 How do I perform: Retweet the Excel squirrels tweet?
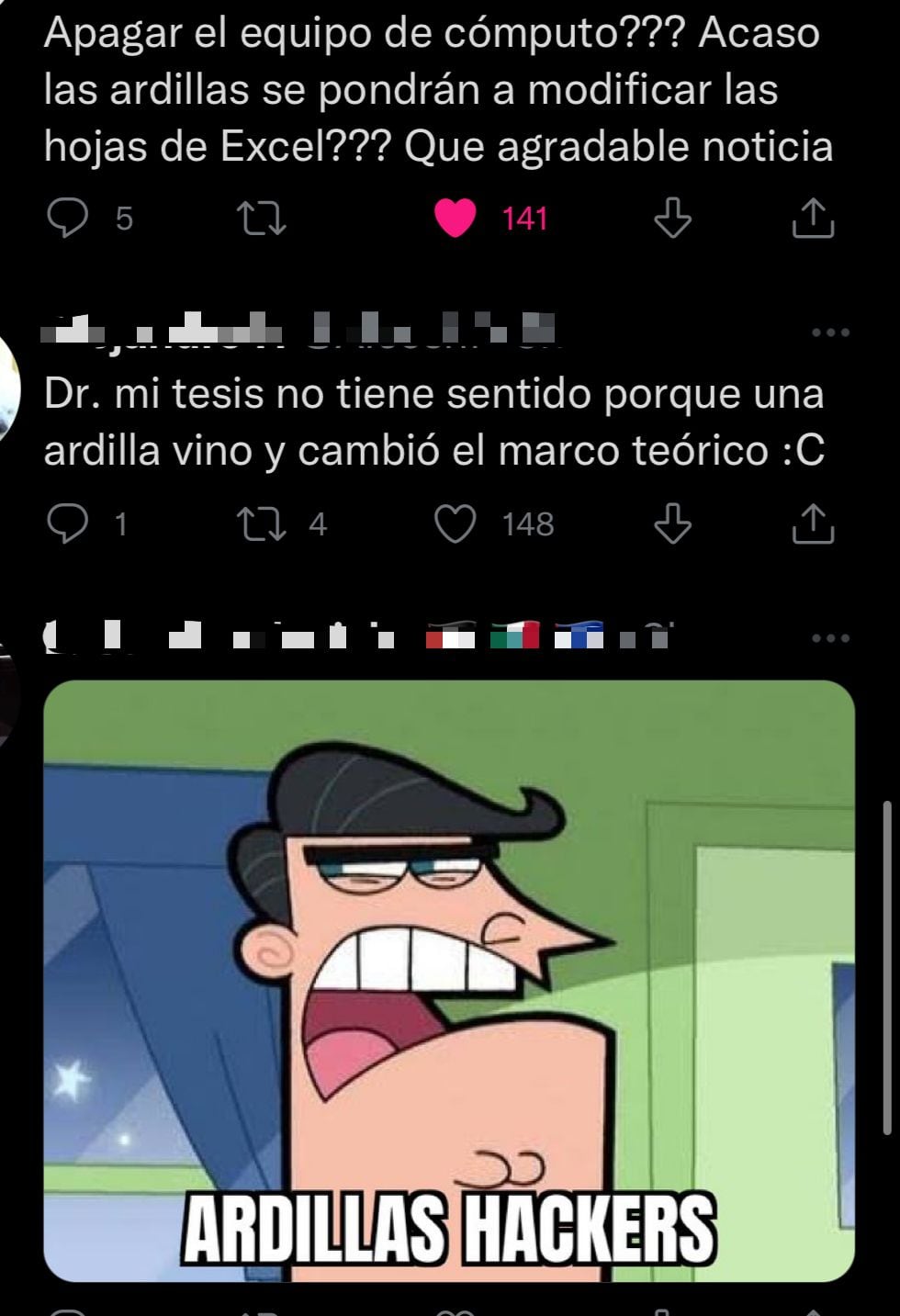point(261,219)
